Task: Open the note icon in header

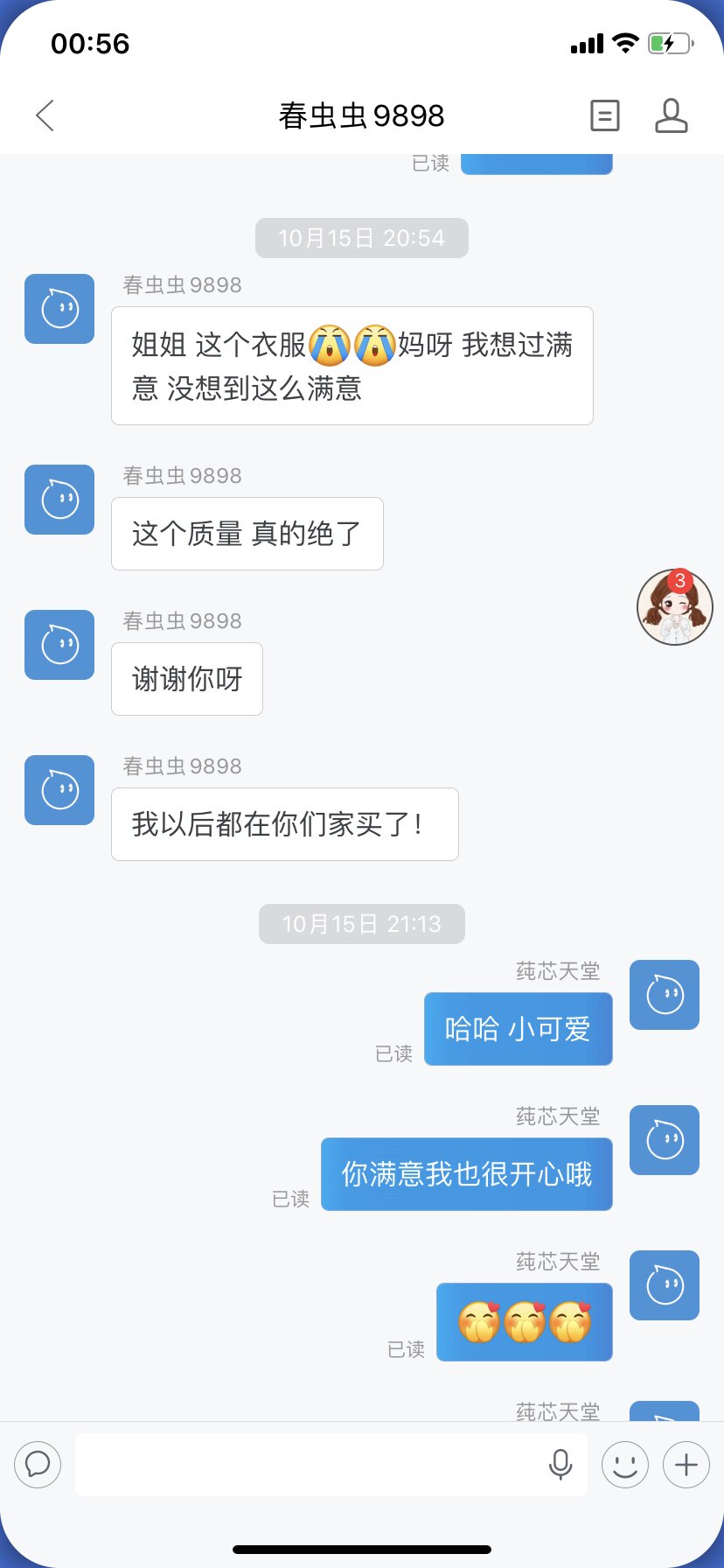Action: pyautogui.click(x=605, y=115)
